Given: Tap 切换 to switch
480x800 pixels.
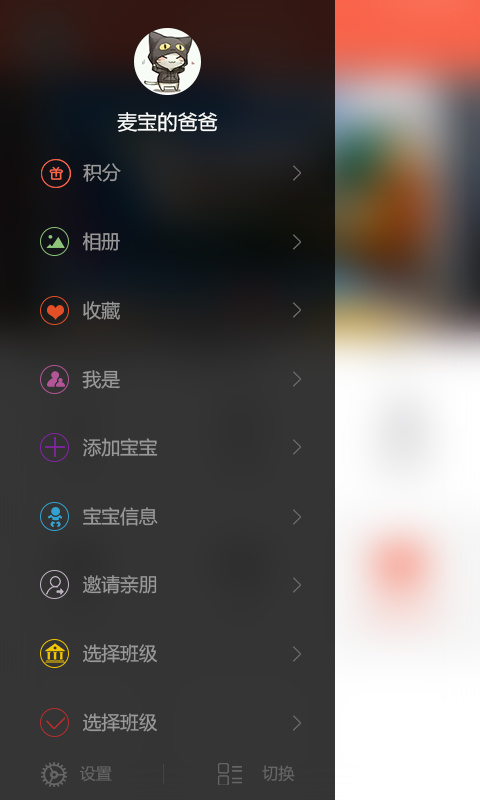Looking at the screenshot, I should [x=256, y=774].
